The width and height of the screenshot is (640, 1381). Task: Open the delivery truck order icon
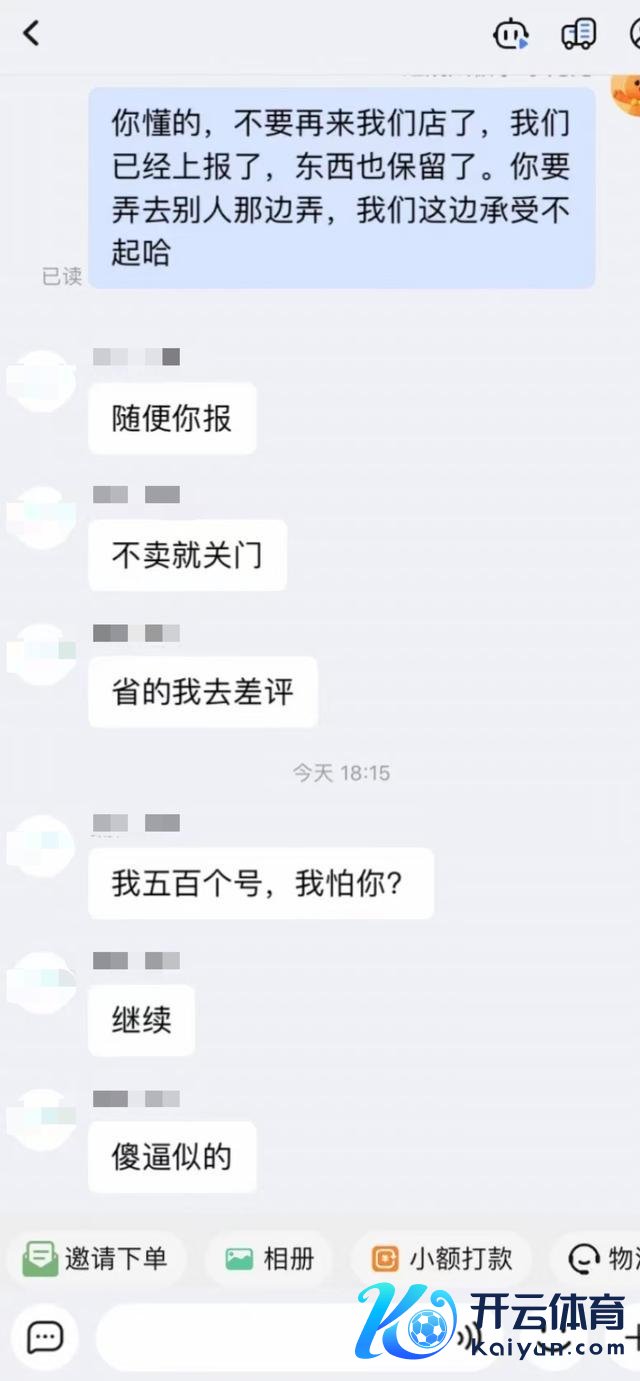pyautogui.click(x=579, y=34)
